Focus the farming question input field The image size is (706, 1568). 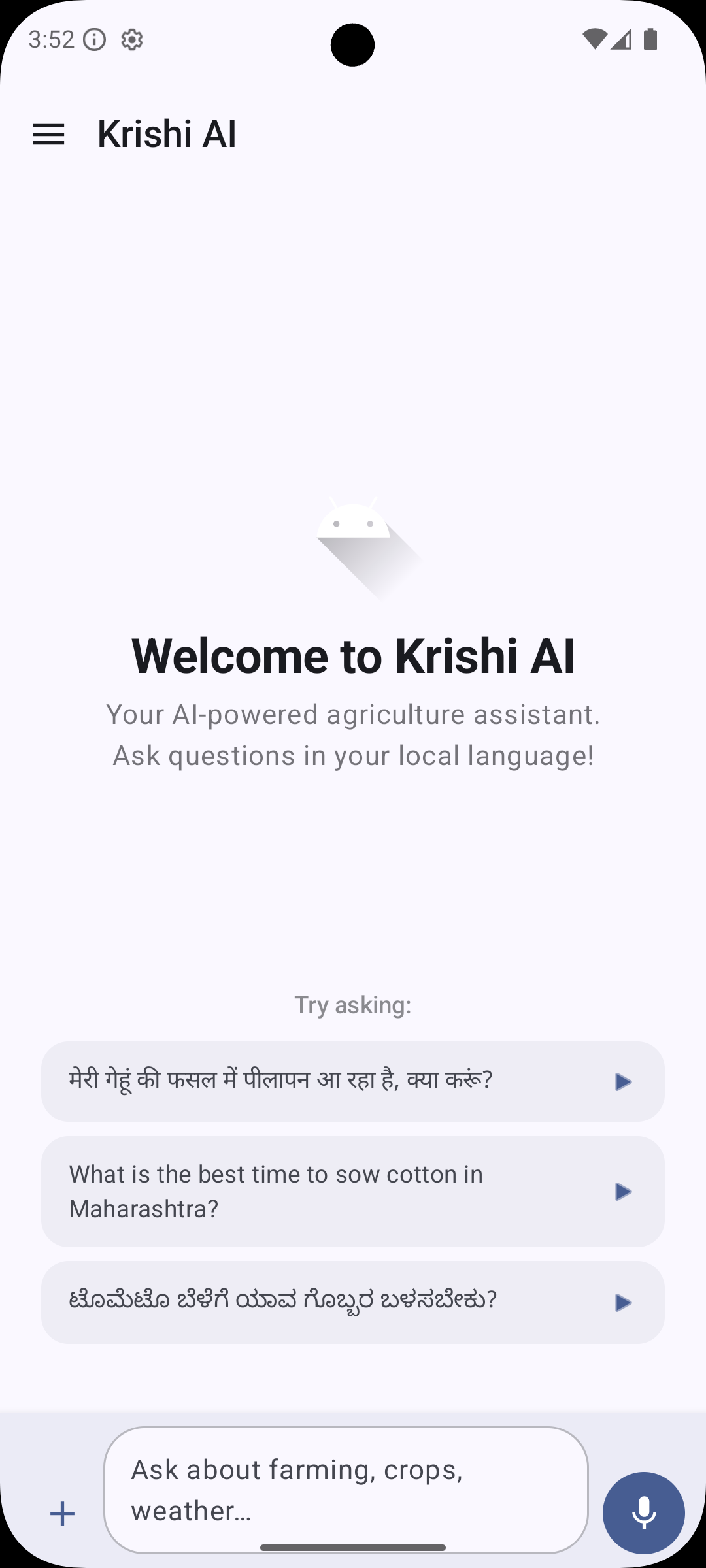(x=346, y=1490)
